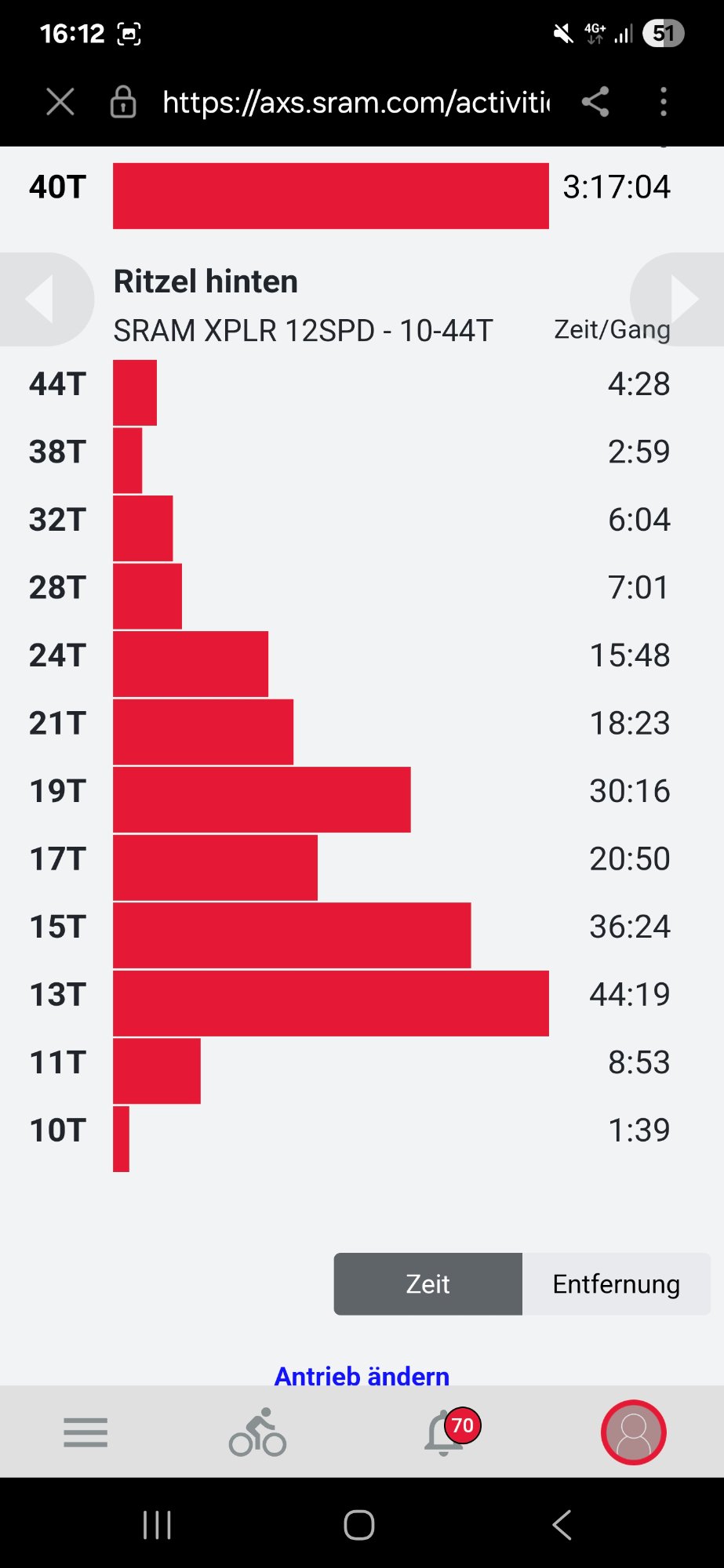This screenshot has width=724, height=1568.
Task: Open the user profile
Action: click(x=633, y=1432)
